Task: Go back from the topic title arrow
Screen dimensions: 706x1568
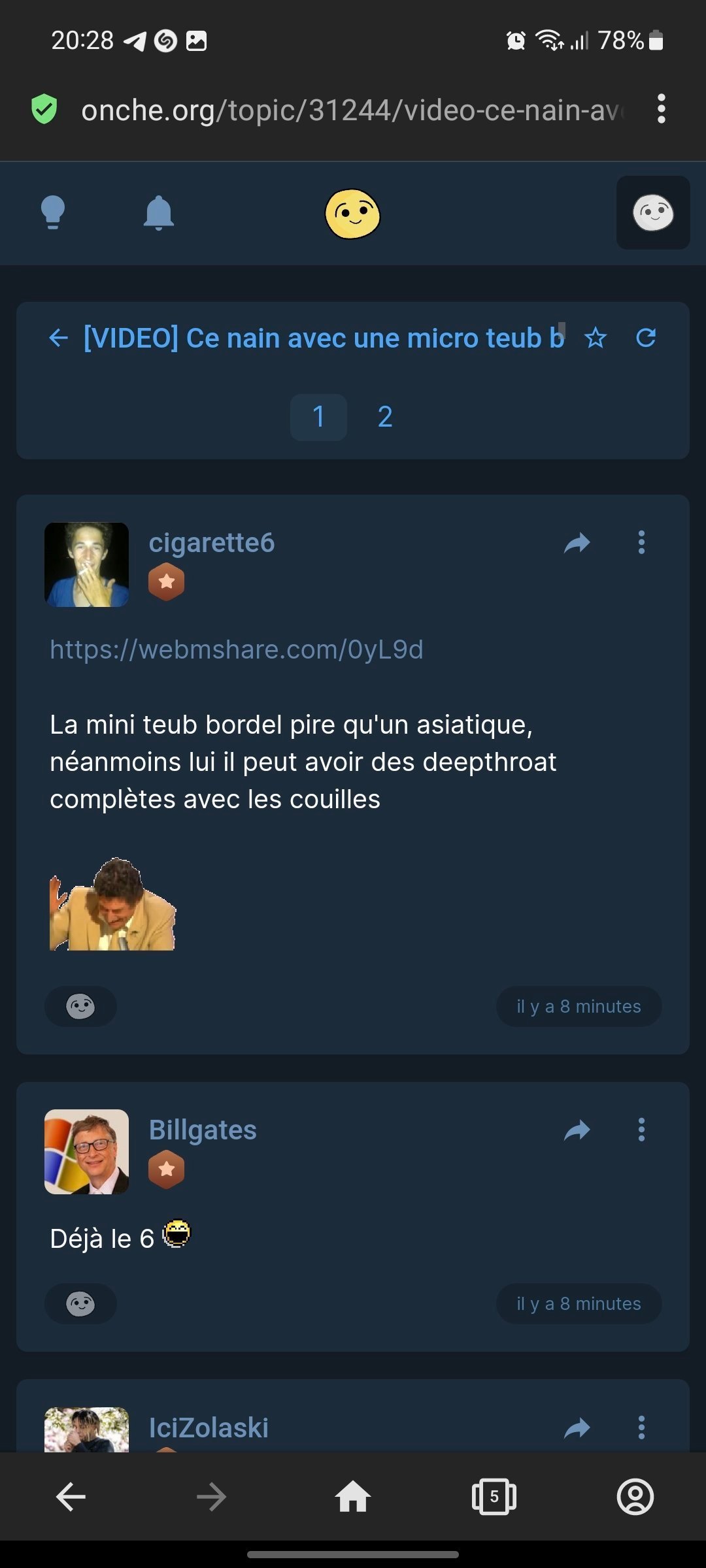Action: [59, 338]
